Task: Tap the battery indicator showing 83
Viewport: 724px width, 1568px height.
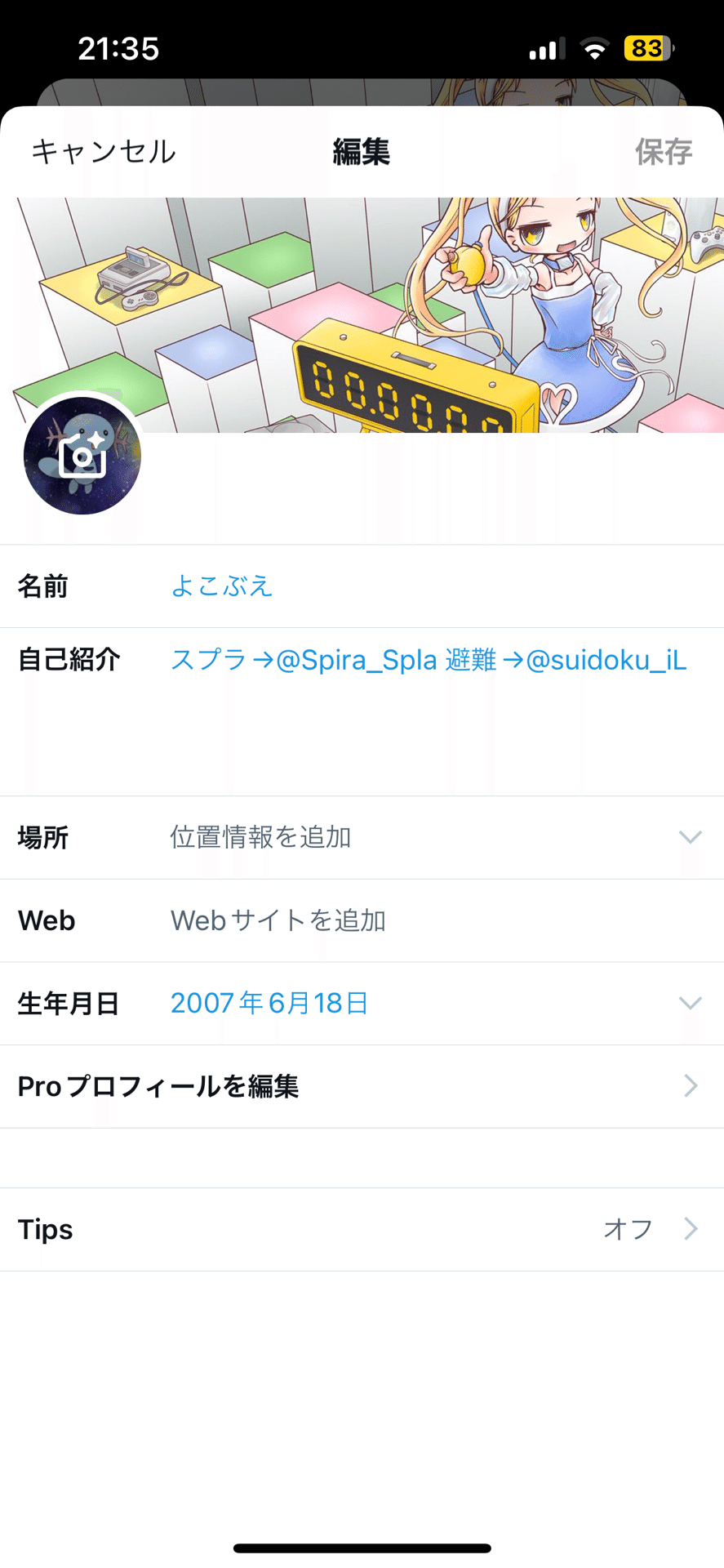Action: click(x=647, y=49)
